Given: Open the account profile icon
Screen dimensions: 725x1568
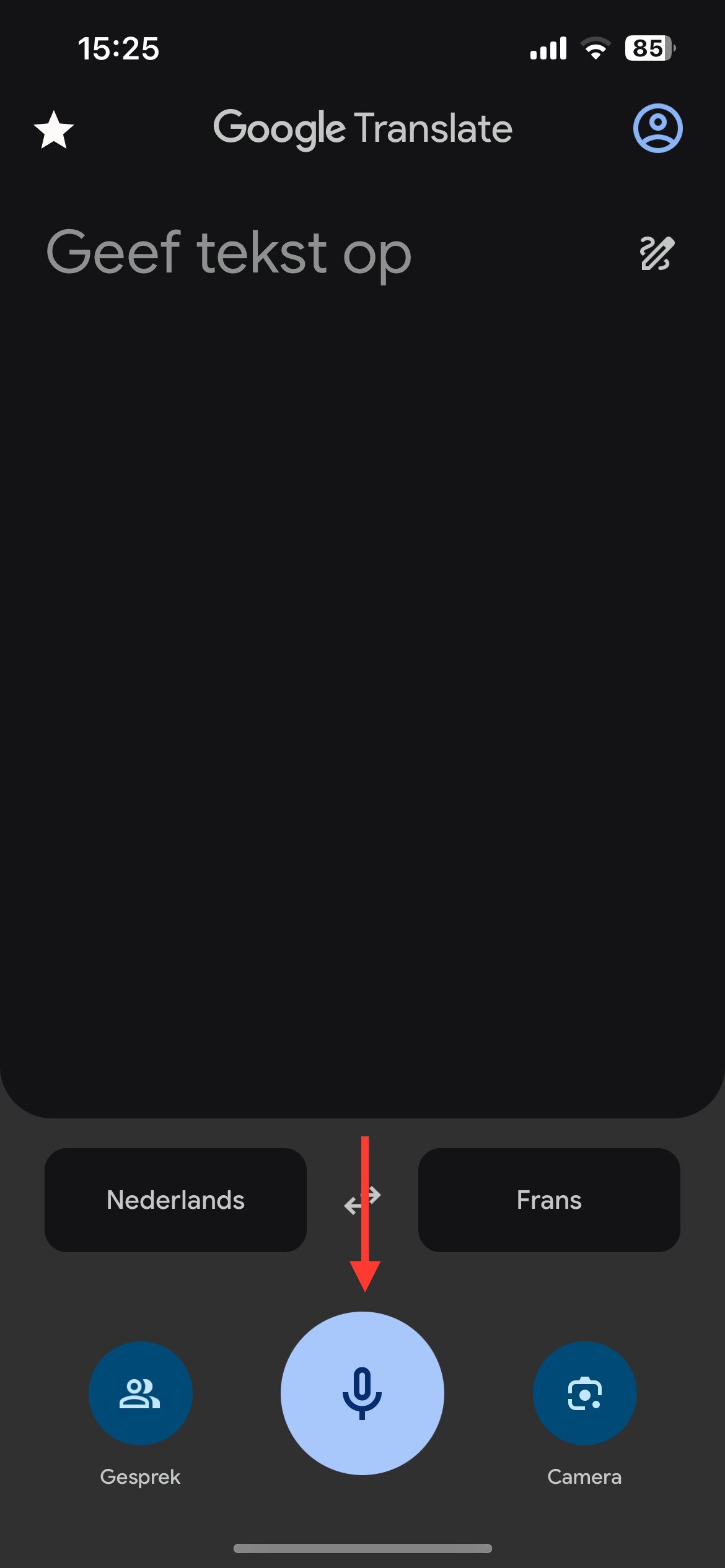Looking at the screenshot, I should point(657,128).
